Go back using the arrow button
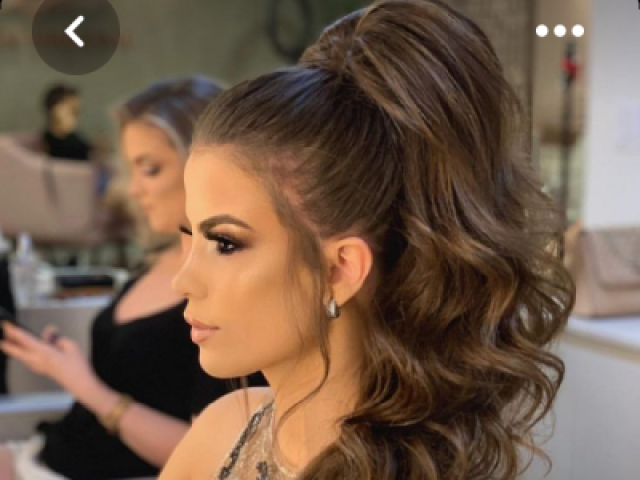 click(75, 31)
